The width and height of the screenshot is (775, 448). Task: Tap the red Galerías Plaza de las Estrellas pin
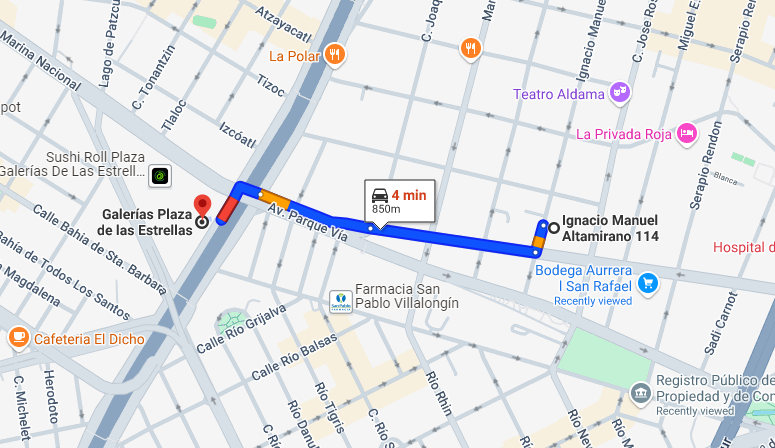(x=202, y=207)
